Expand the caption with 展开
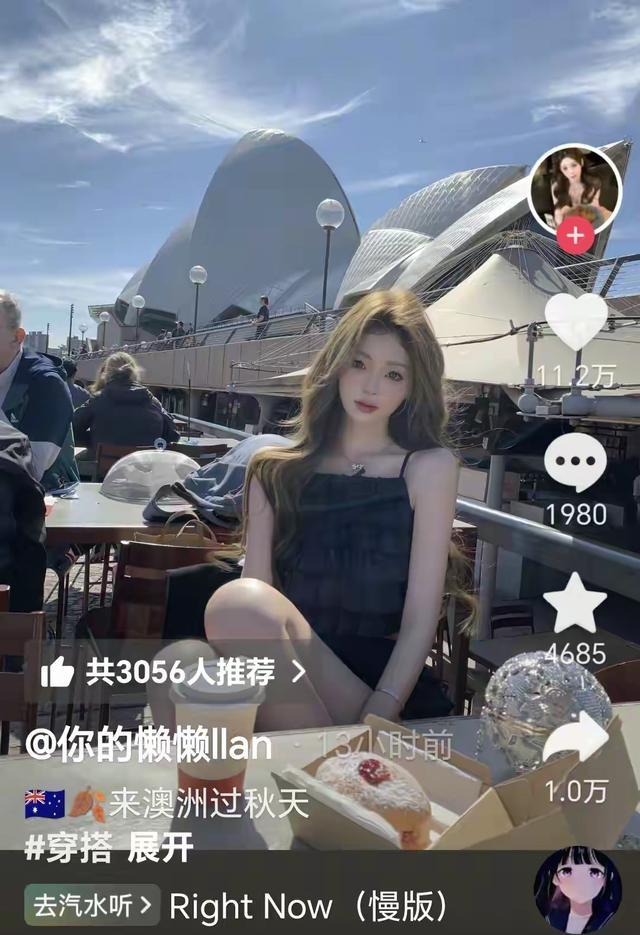640x935 pixels. [160, 848]
